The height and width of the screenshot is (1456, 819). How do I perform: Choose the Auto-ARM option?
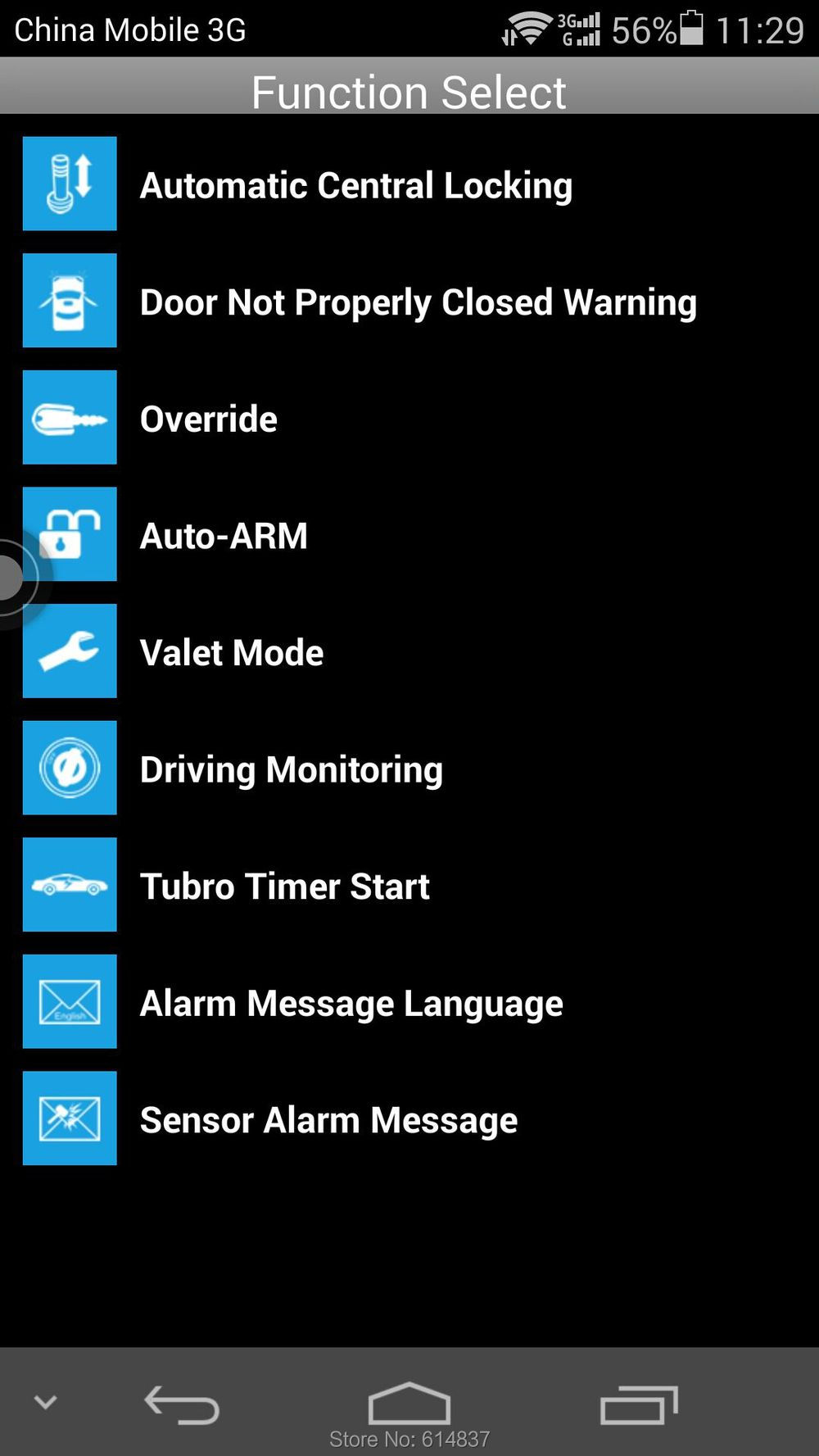224,536
